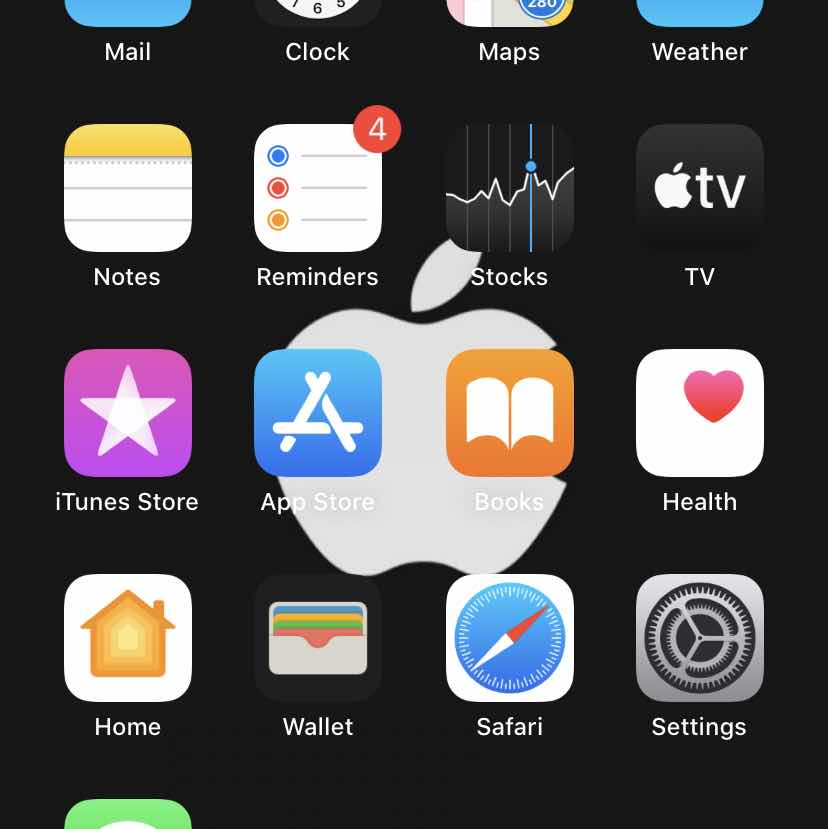The height and width of the screenshot is (829, 828).
Task: Open the Mail app
Action: point(127,14)
